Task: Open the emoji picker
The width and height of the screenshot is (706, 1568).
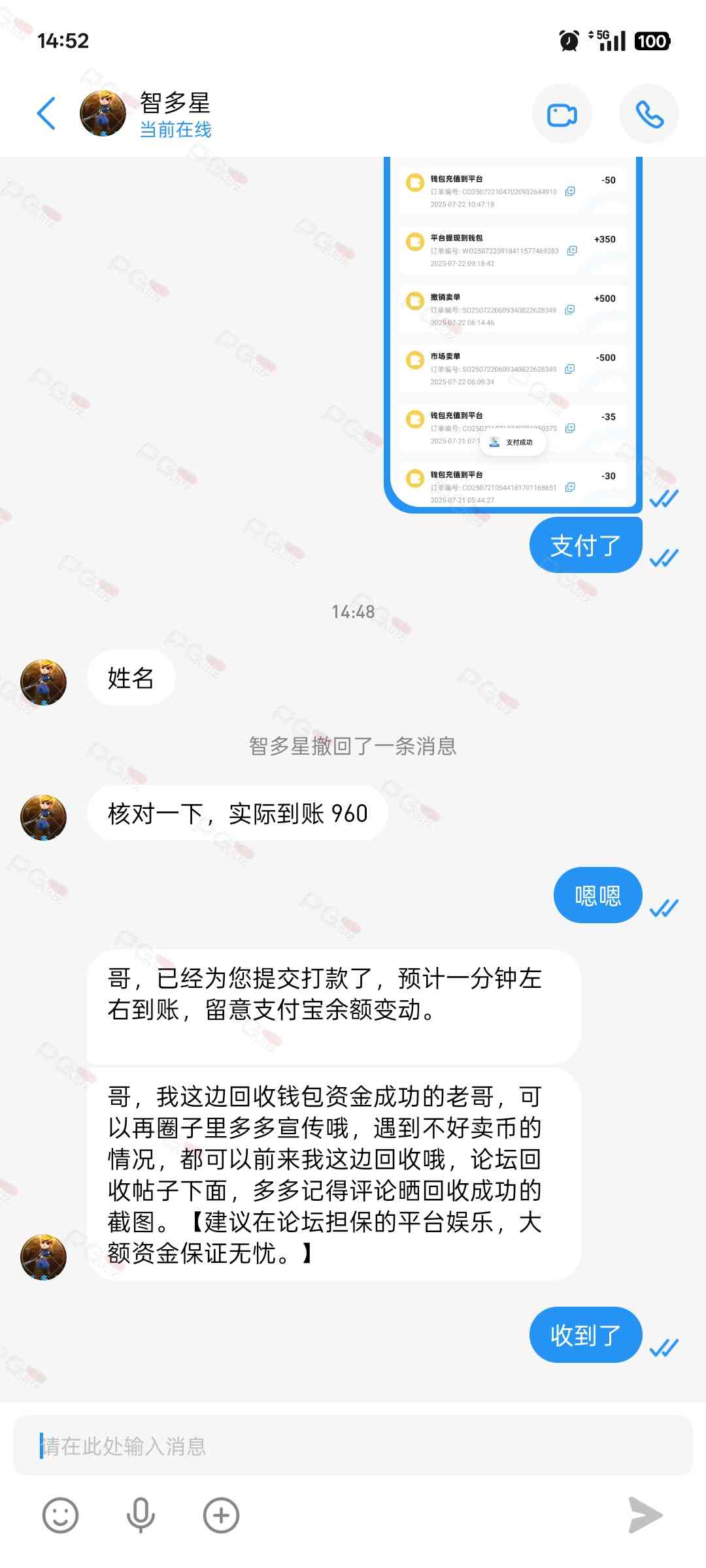Action: [x=60, y=1515]
